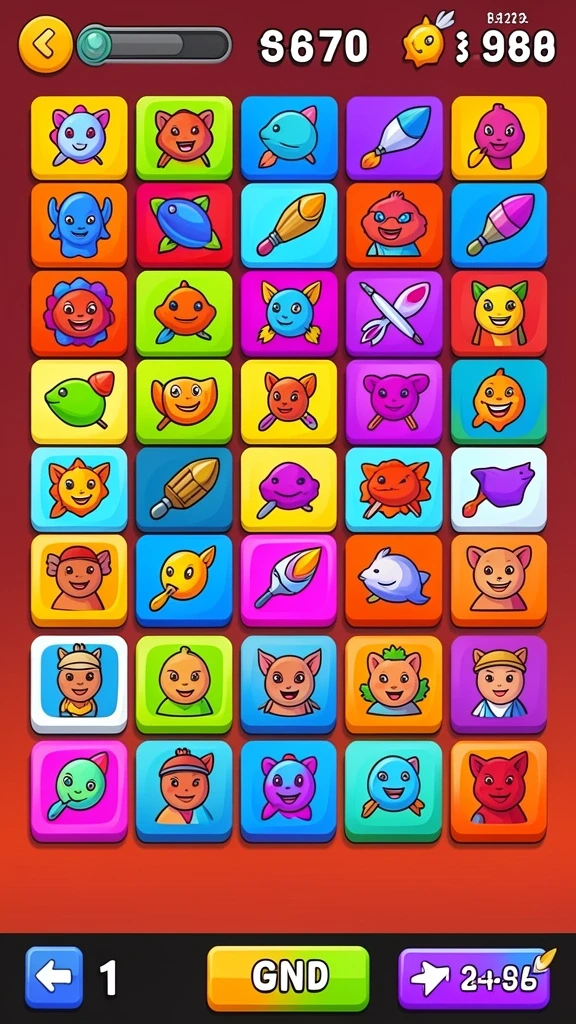Select the blue fish on the red tile
576x1024 pixels.
(184, 225)
